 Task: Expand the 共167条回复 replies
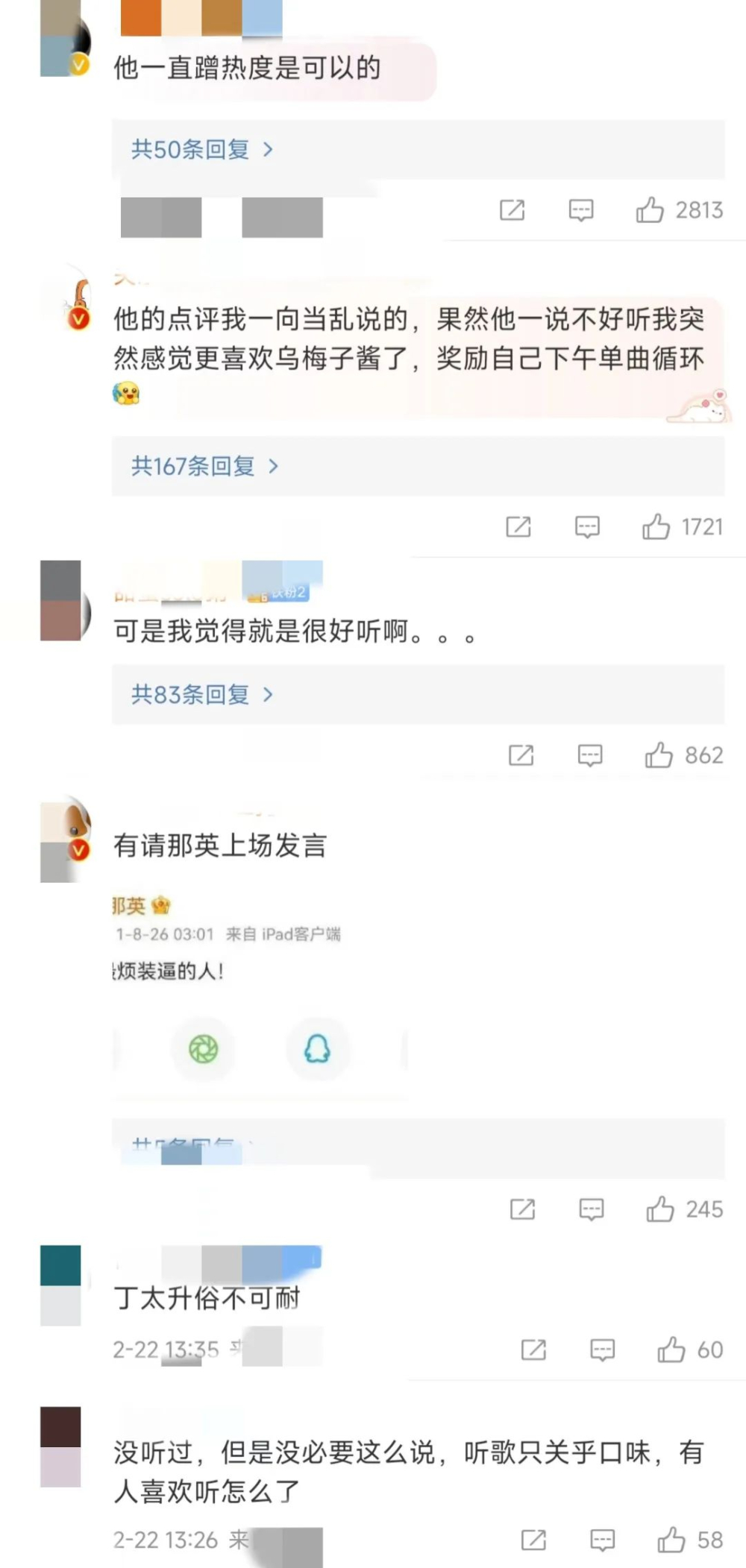(x=203, y=466)
